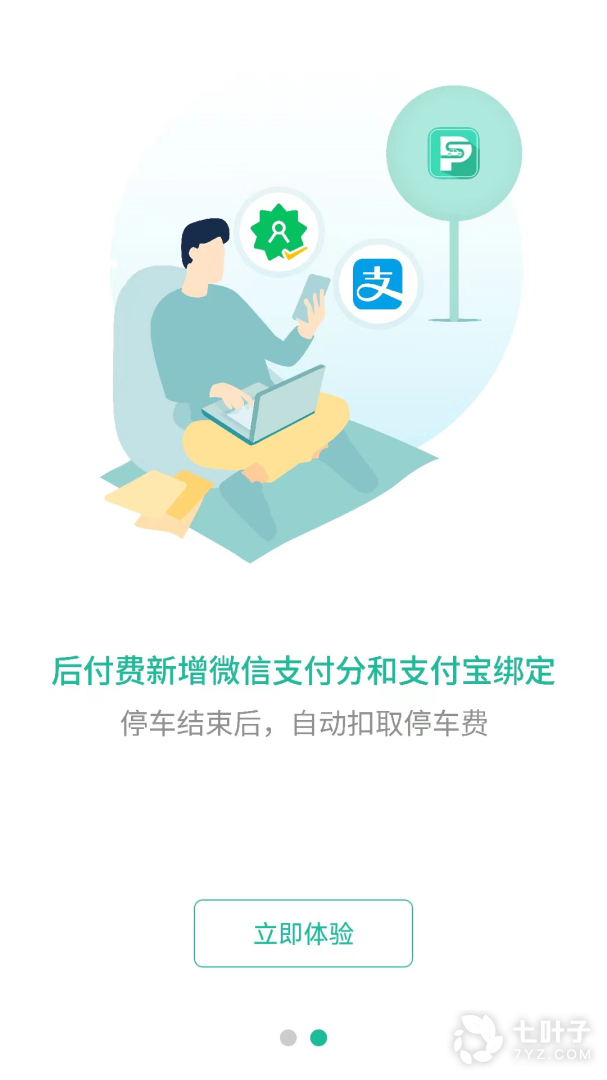
Task: Select the first page indicator dot
Action: pos(288,1038)
